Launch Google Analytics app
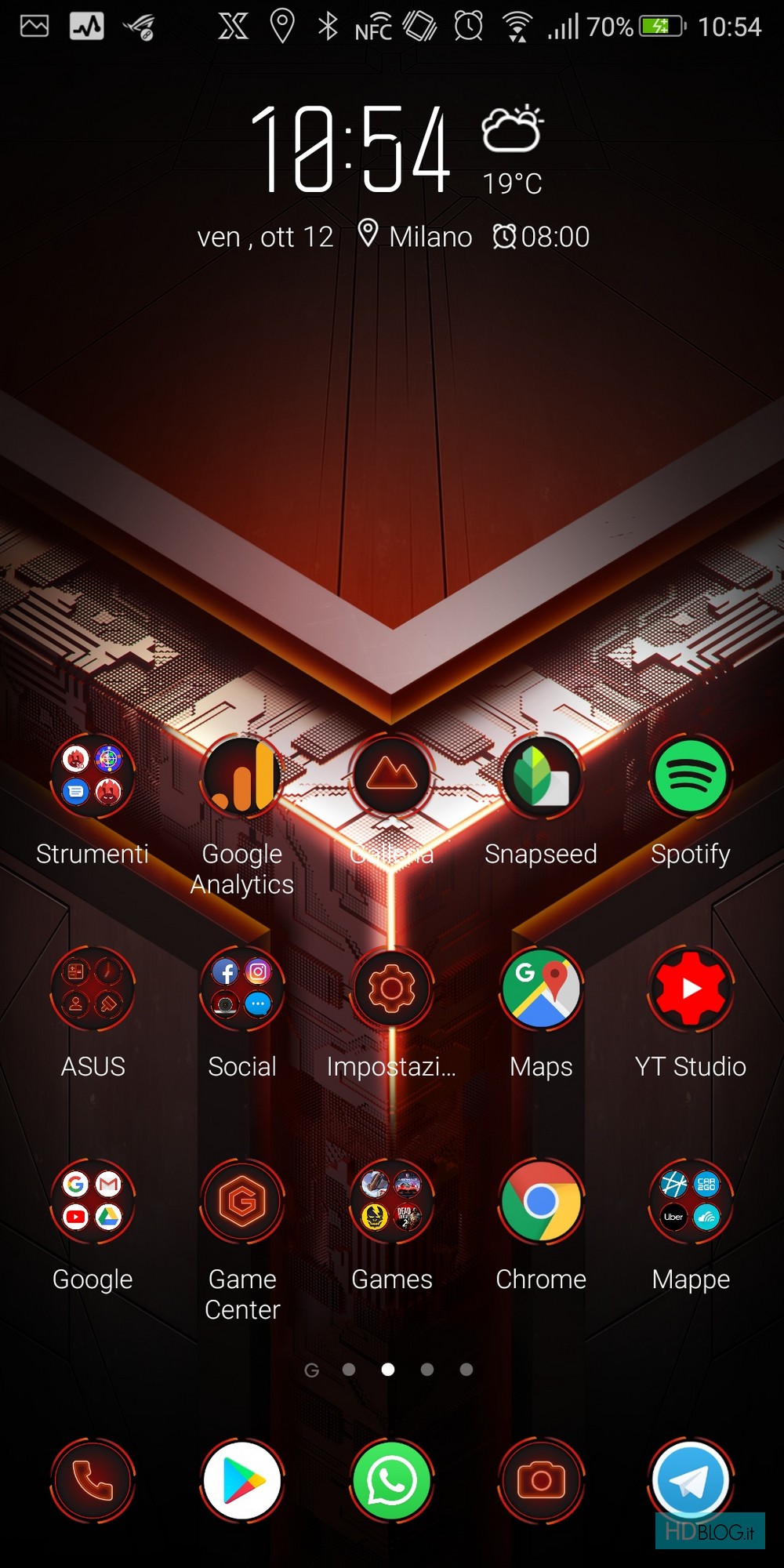This screenshot has height=1568, width=784. pos(242,776)
